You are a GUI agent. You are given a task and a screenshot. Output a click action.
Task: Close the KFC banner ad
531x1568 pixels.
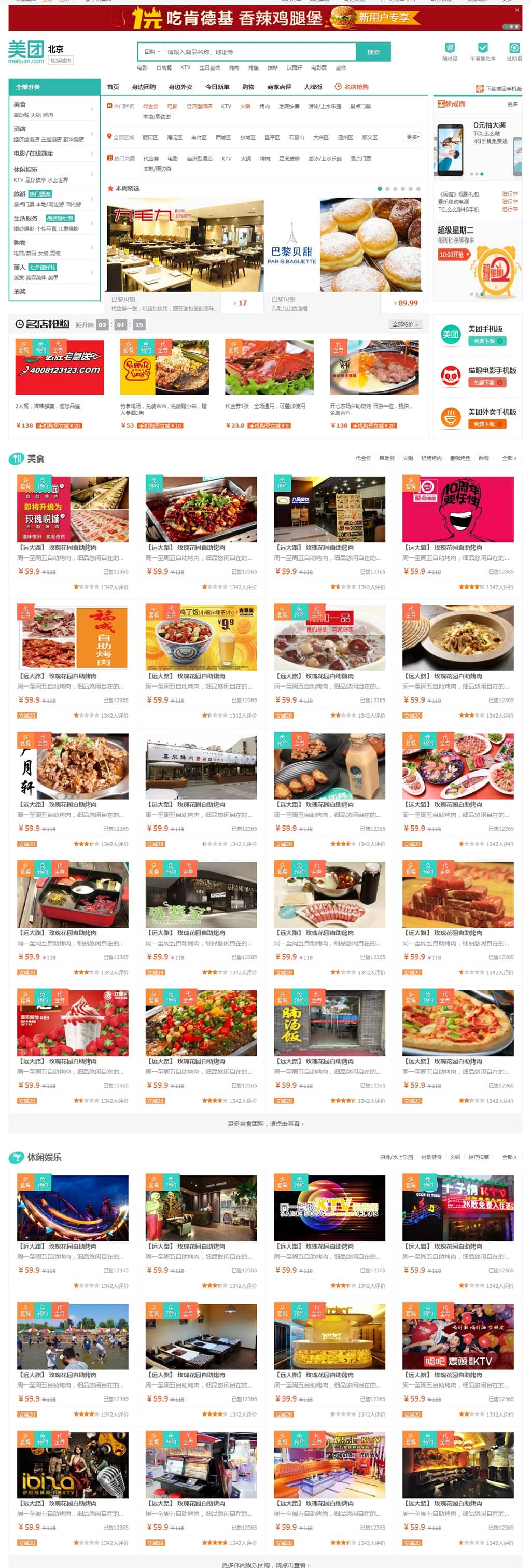point(517,10)
